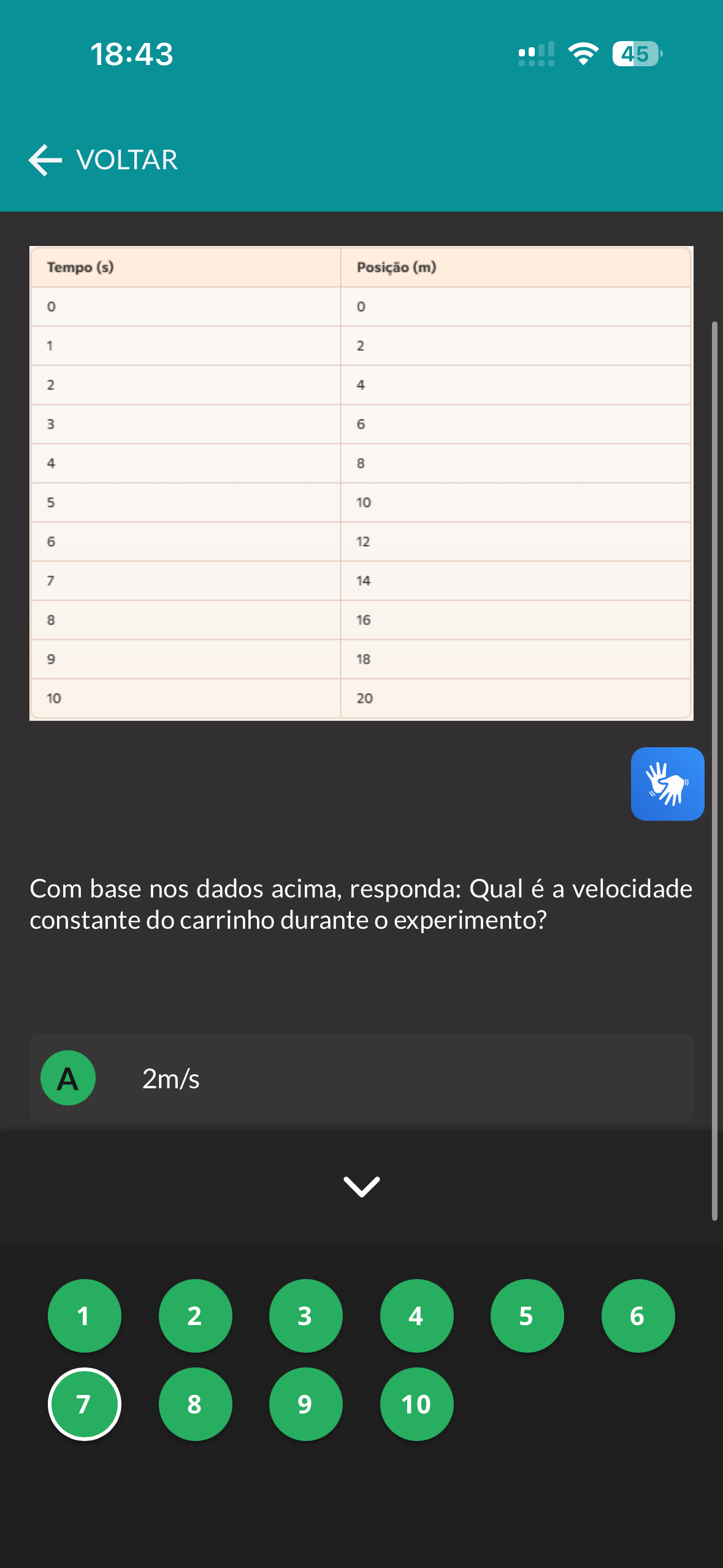Viewport: 723px width, 1568px height.
Task: Select answer A, 2m/s
Action: (x=361, y=1078)
